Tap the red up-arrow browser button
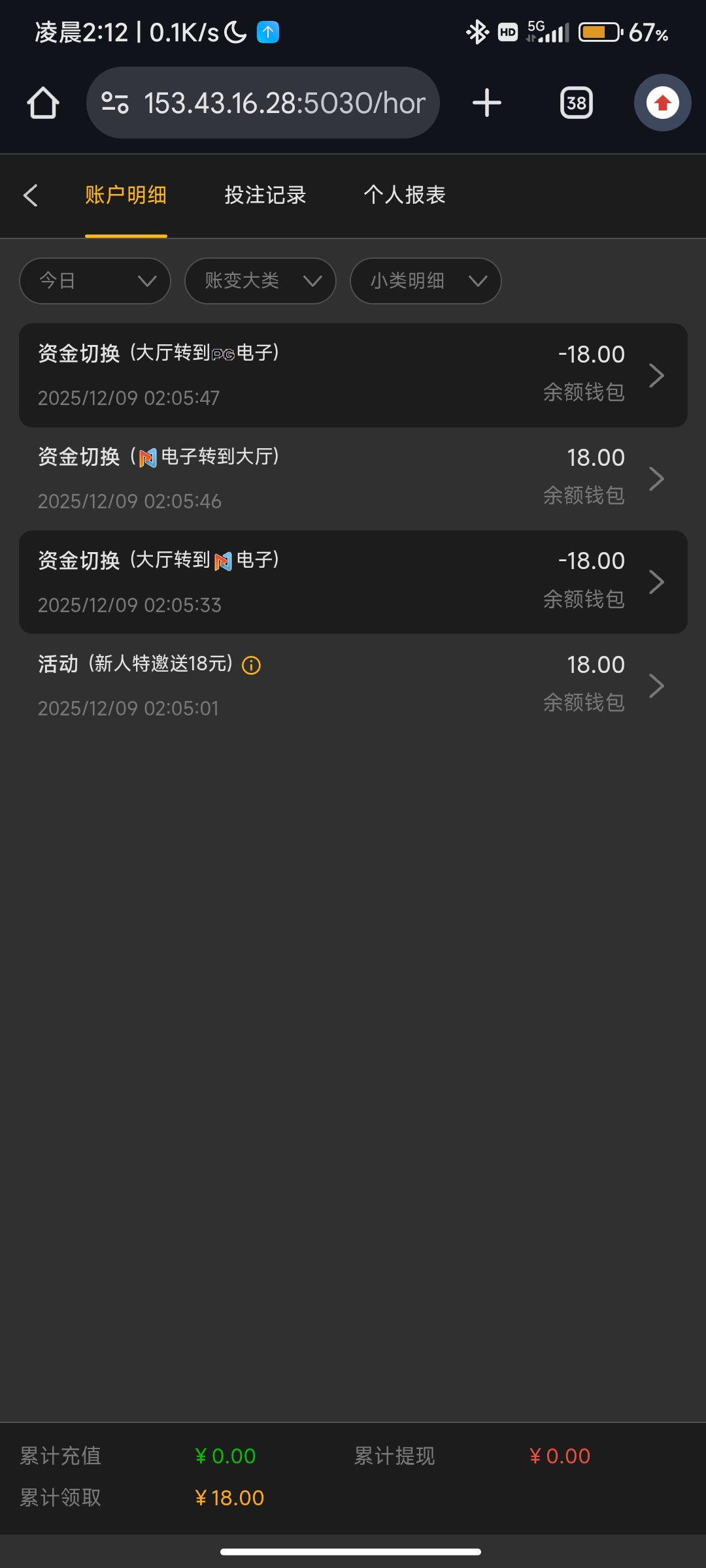This screenshot has height=1568, width=706. [x=662, y=103]
